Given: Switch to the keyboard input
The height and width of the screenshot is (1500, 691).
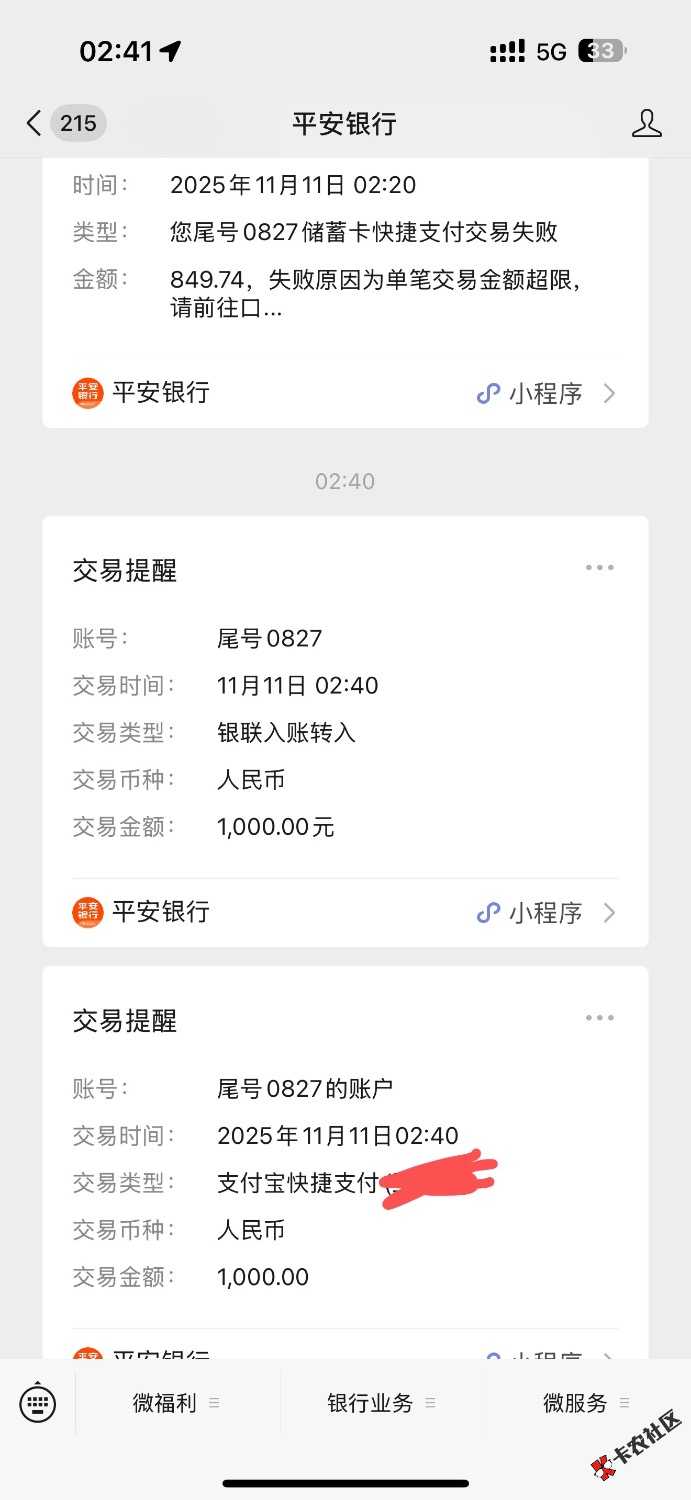Looking at the screenshot, I should [x=38, y=1402].
